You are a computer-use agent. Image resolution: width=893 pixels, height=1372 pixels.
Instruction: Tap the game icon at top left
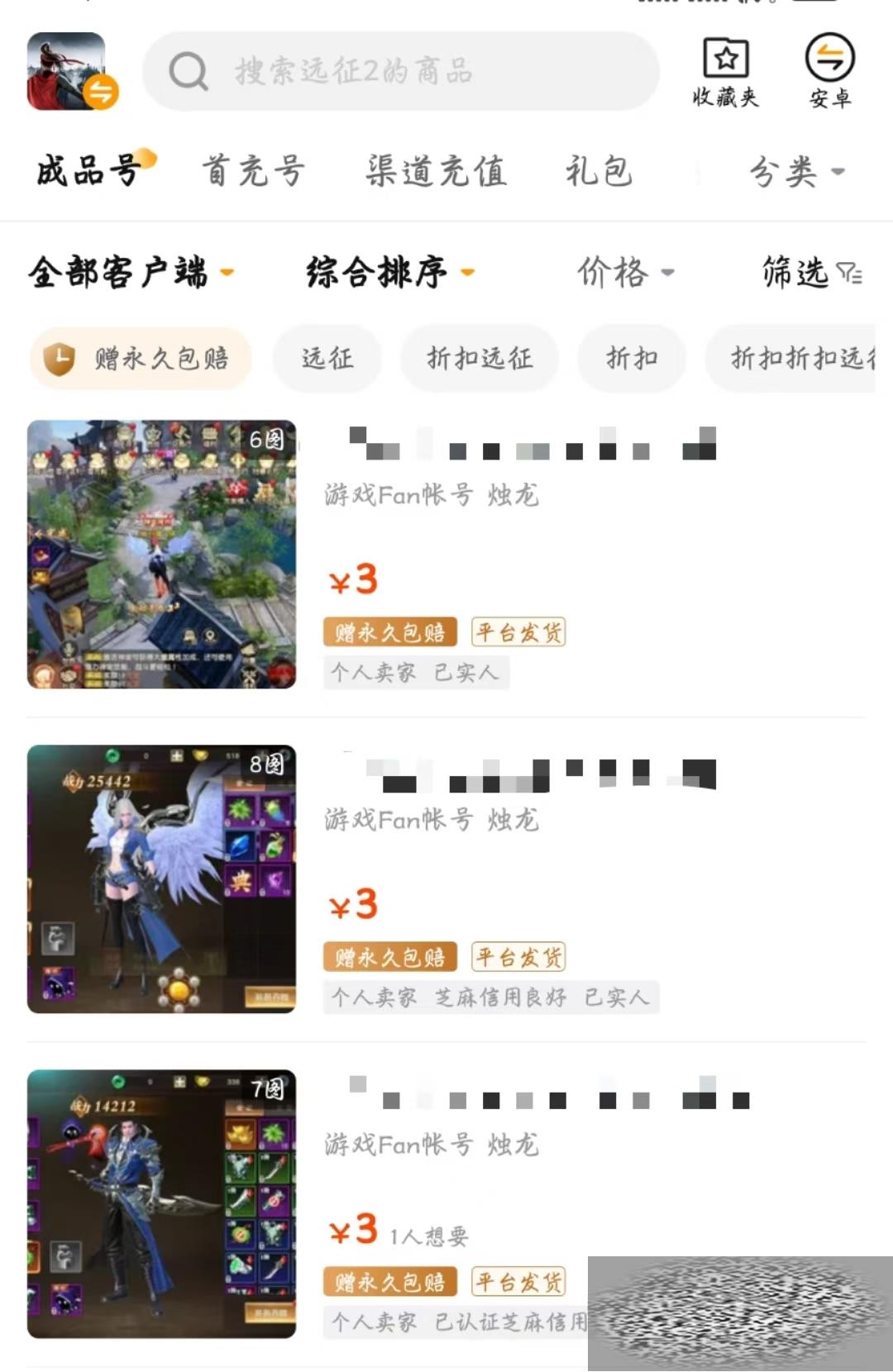click(x=70, y=72)
